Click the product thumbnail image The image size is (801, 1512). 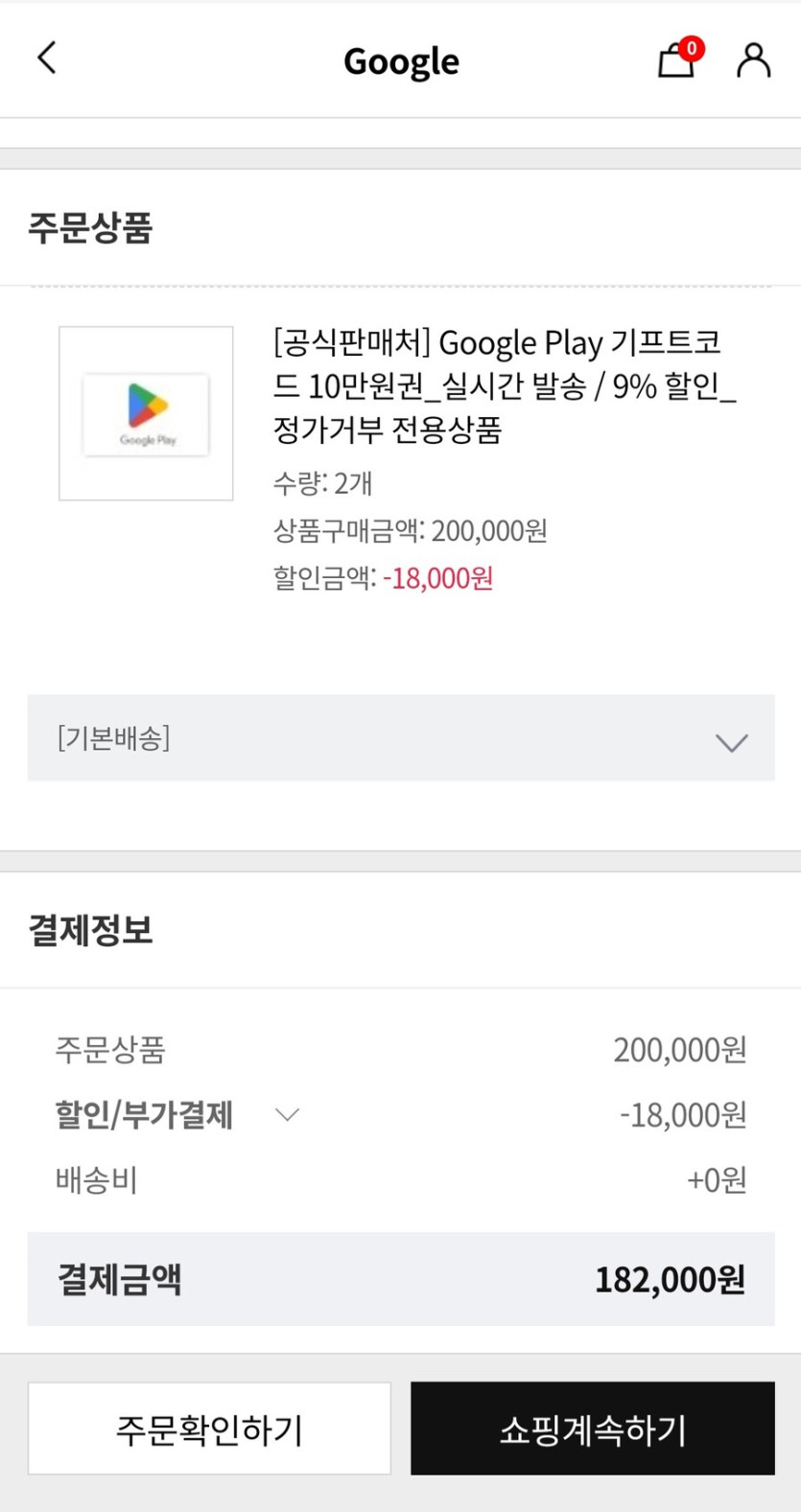pos(145,412)
